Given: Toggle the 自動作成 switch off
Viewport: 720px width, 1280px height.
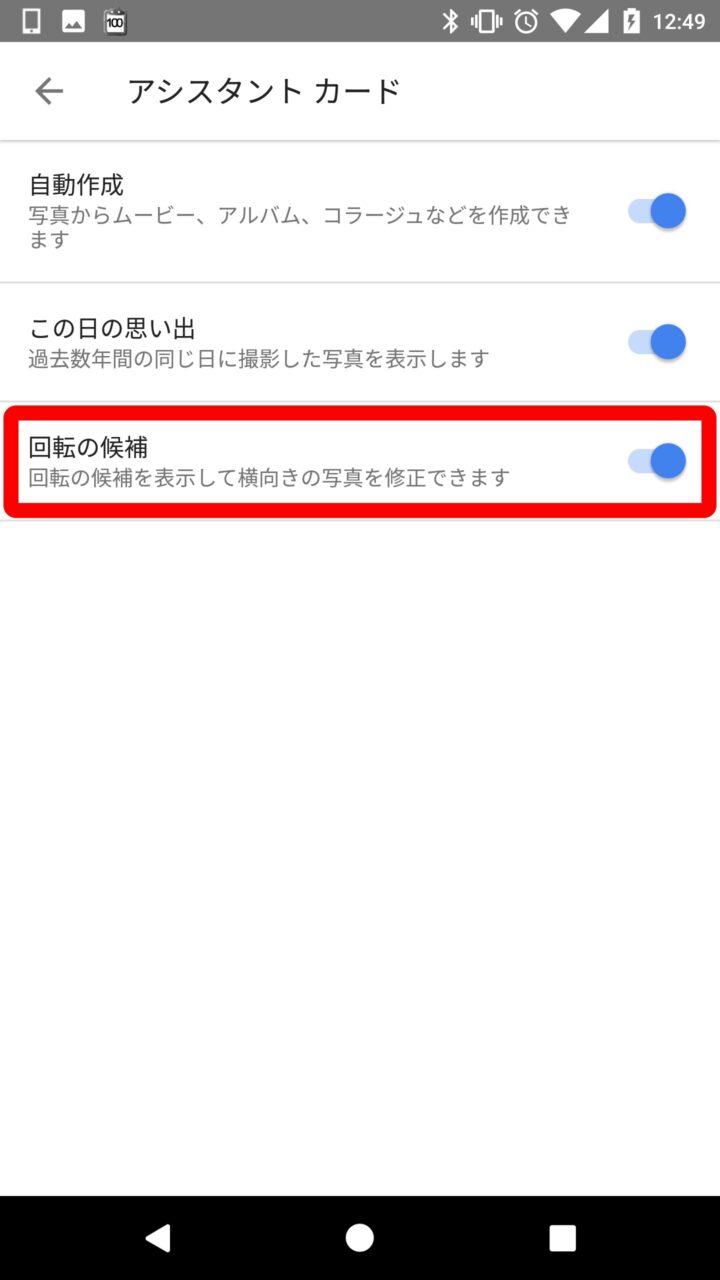Looking at the screenshot, I should pyautogui.click(x=657, y=212).
